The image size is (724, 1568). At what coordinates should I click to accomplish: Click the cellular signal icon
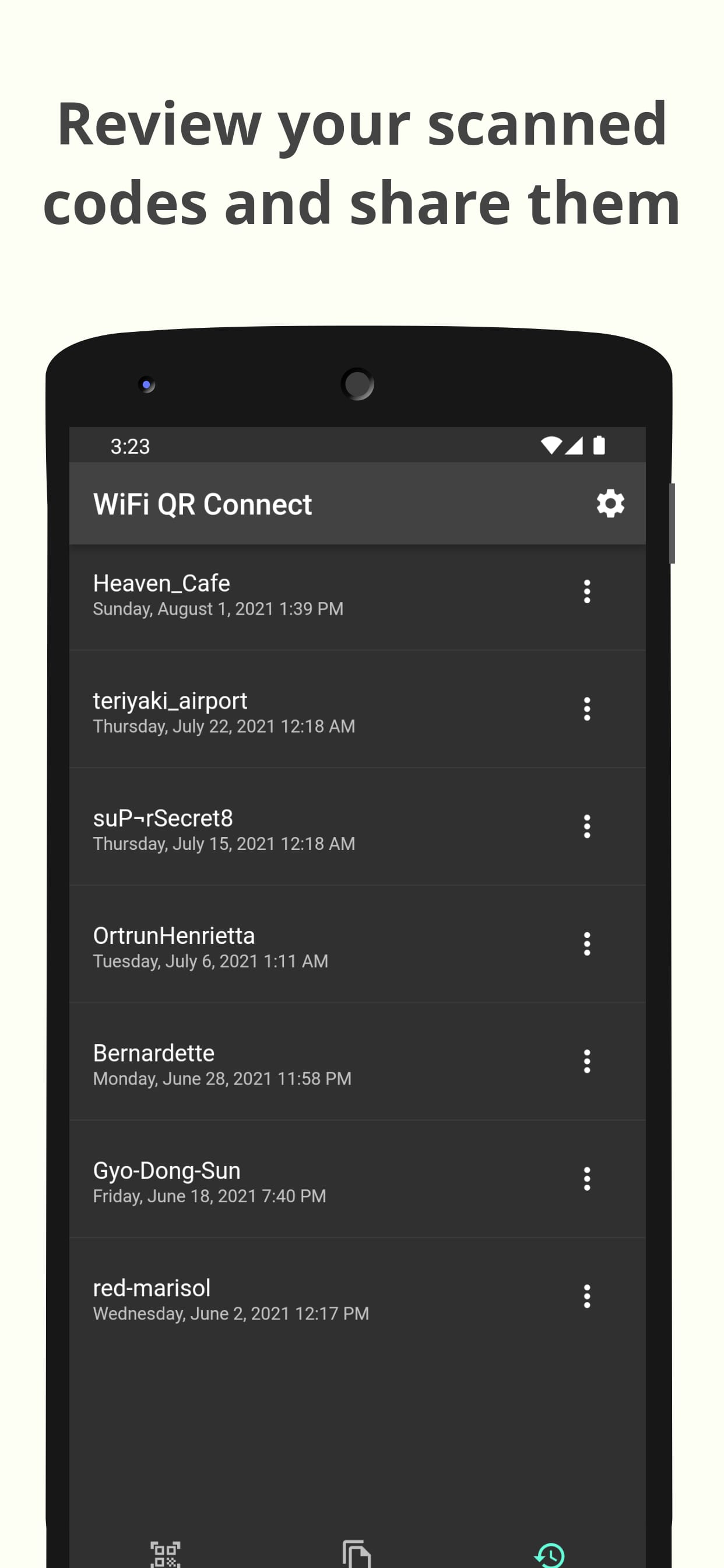(574, 445)
